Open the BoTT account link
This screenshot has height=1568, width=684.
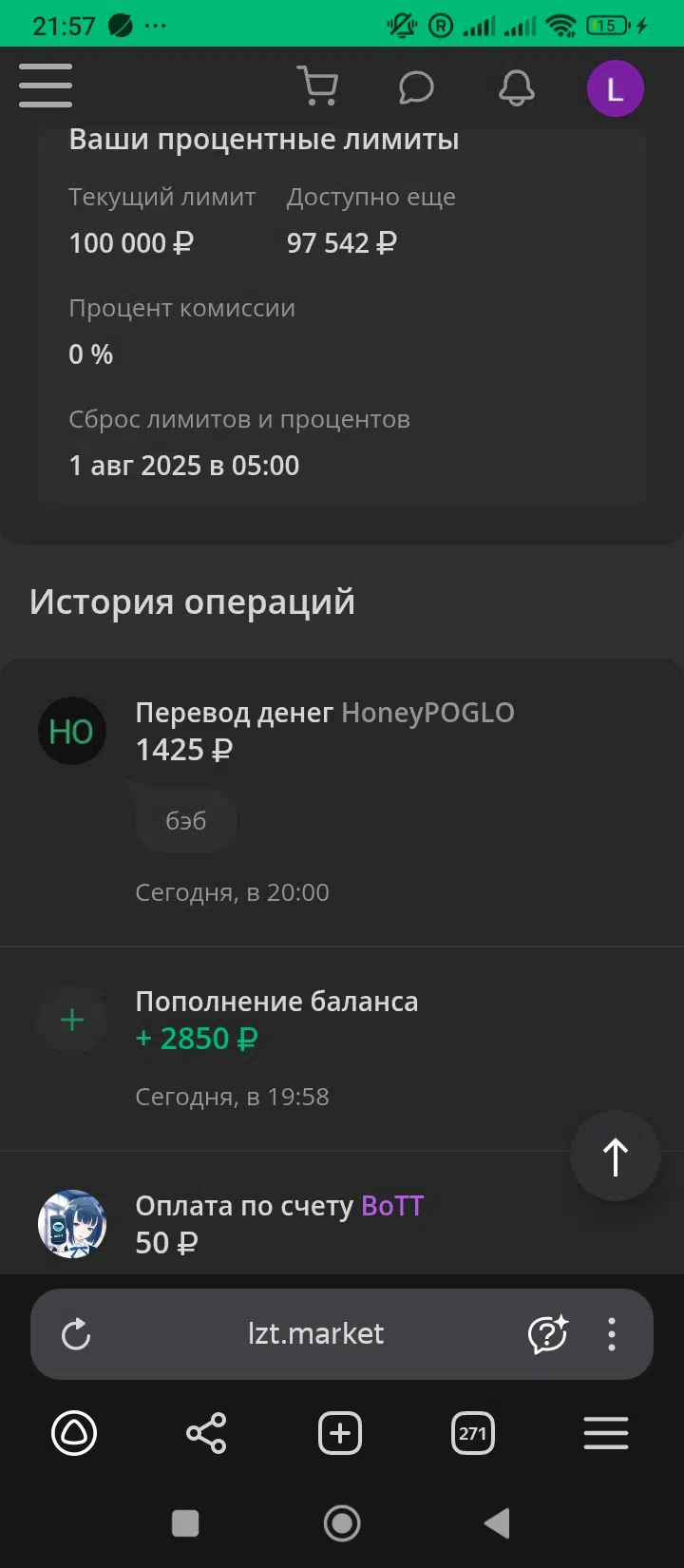pyautogui.click(x=392, y=1206)
